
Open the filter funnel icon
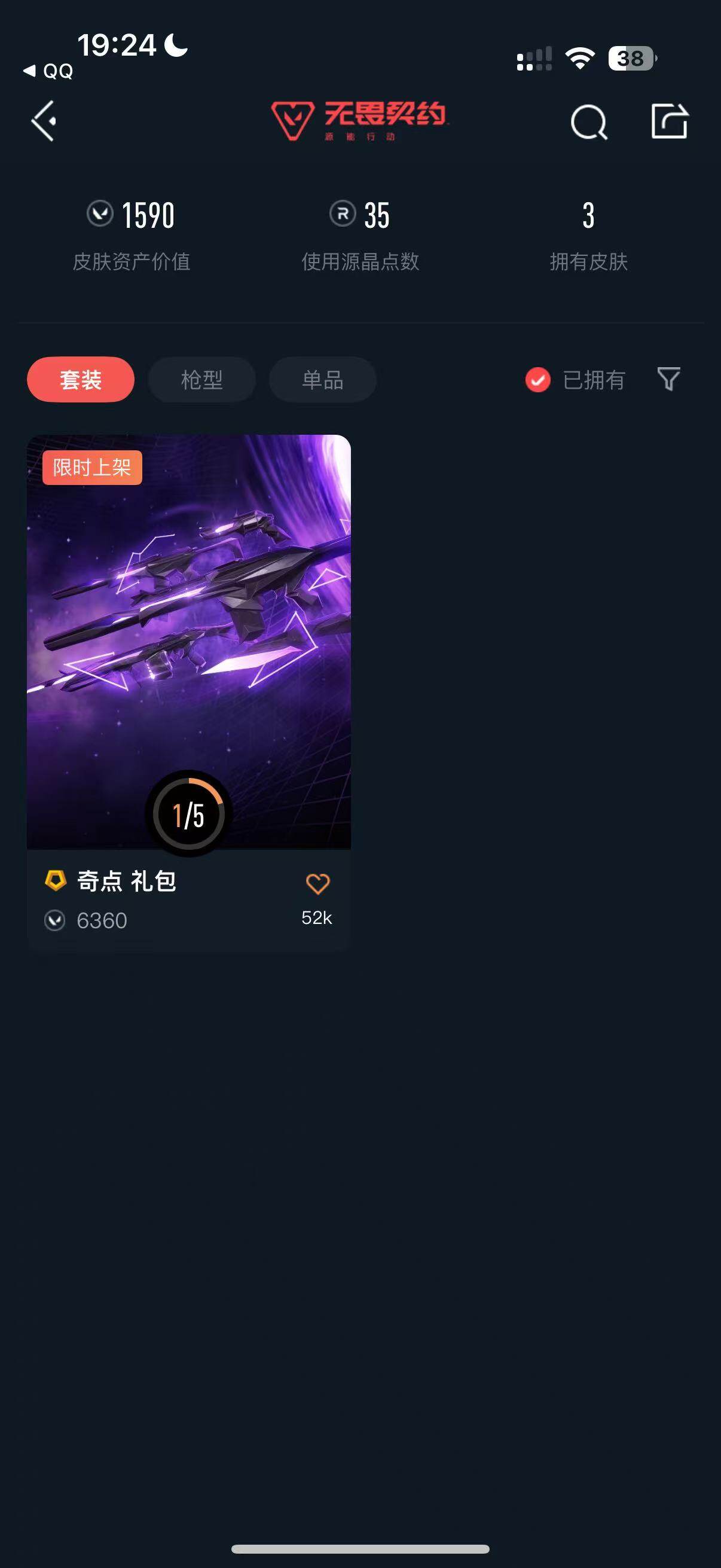pos(668,379)
